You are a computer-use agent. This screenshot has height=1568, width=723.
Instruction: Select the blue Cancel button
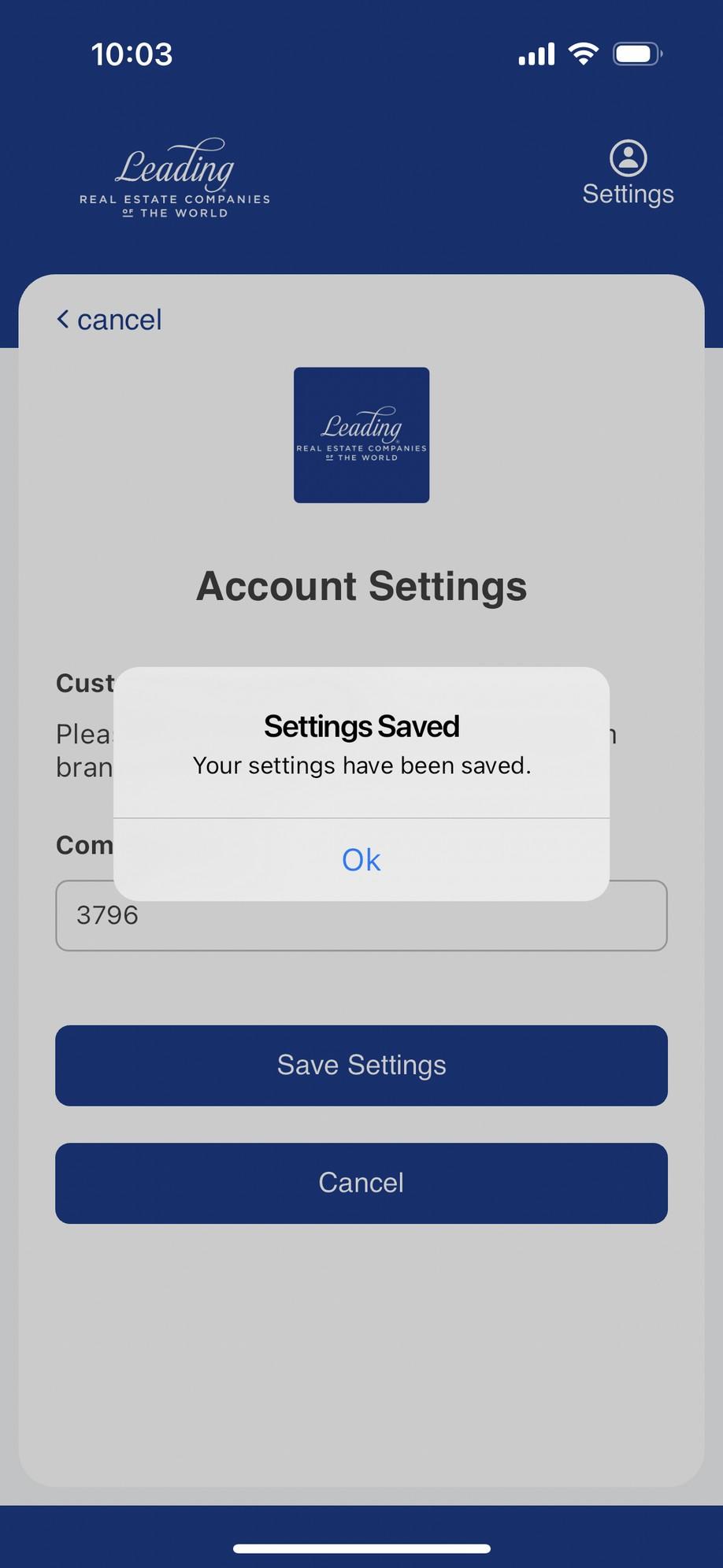click(x=361, y=1183)
